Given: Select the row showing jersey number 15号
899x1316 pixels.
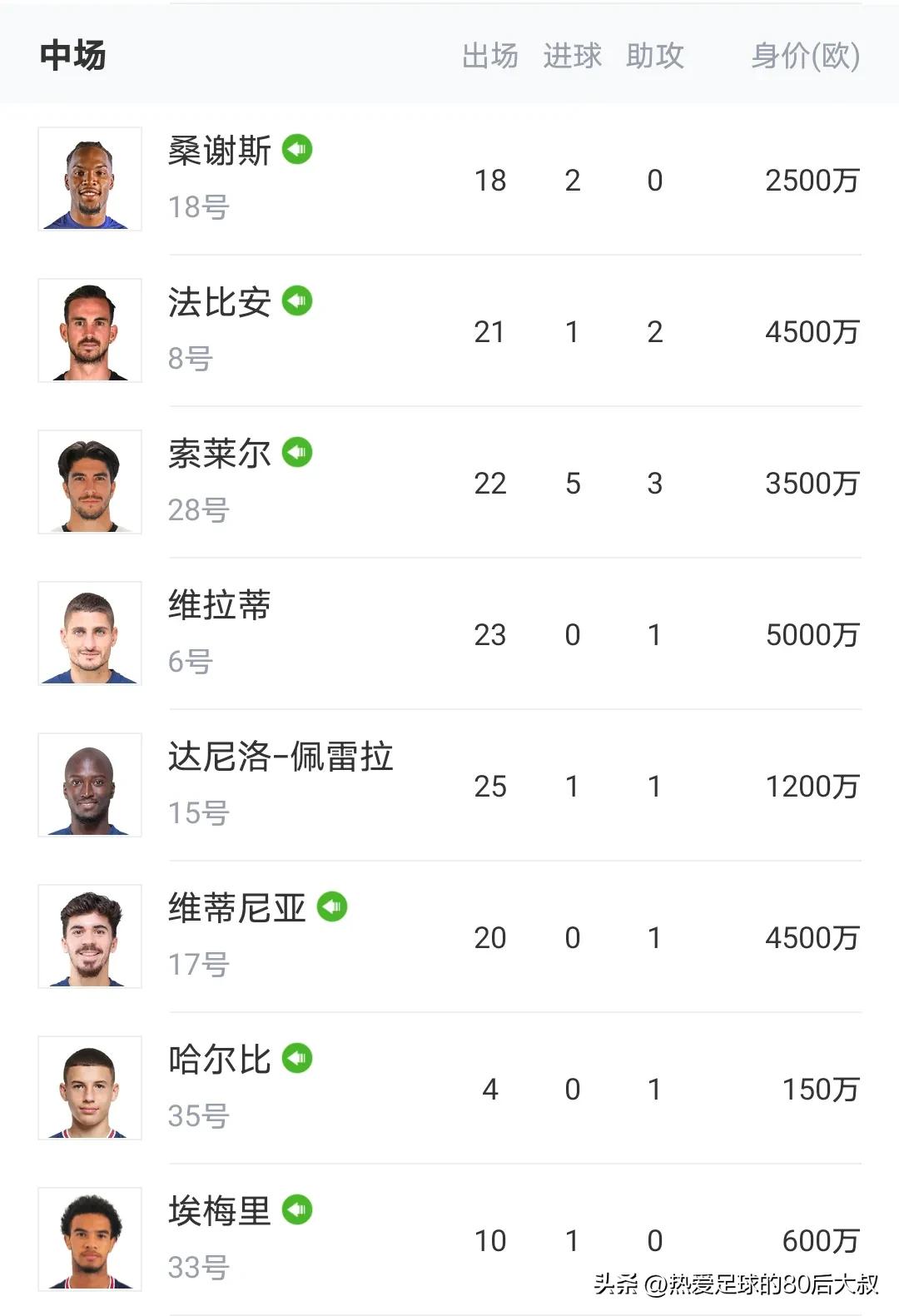Looking at the screenshot, I should point(201,815).
